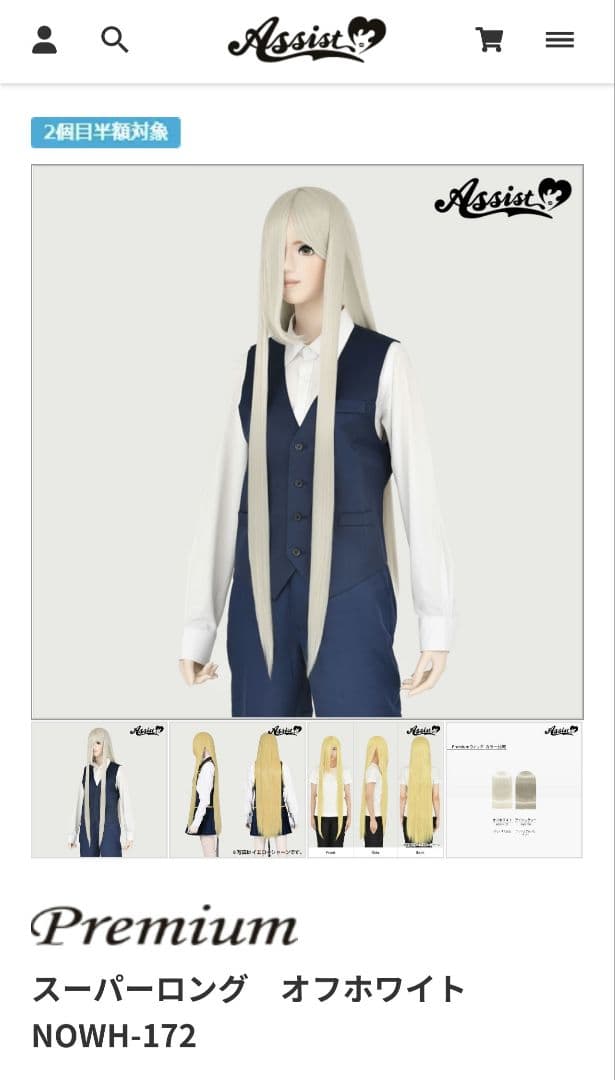Open the shopping cart
Screen dimensions: 615x1080
489,40
